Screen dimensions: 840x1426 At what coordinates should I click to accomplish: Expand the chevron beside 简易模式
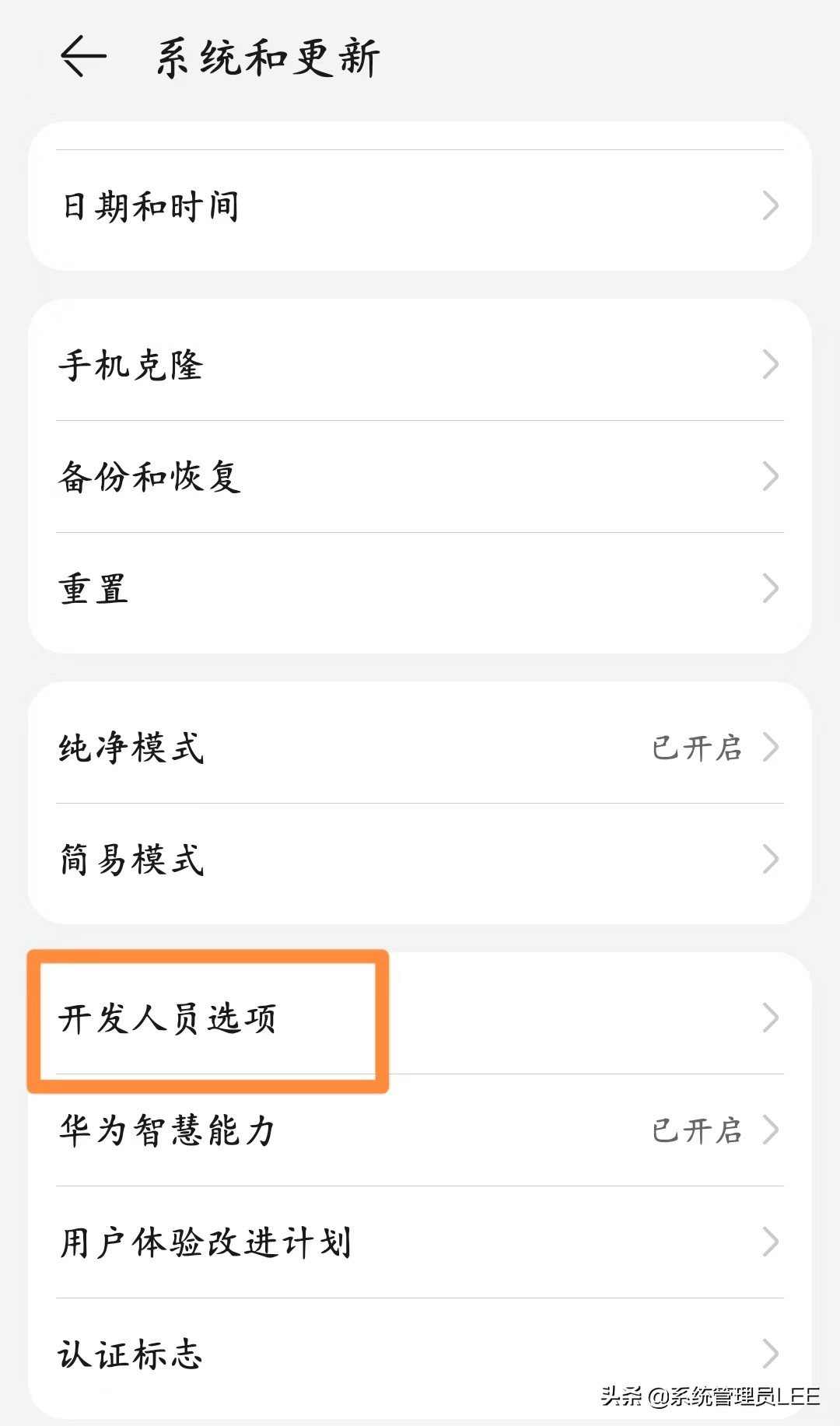point(771,858)
